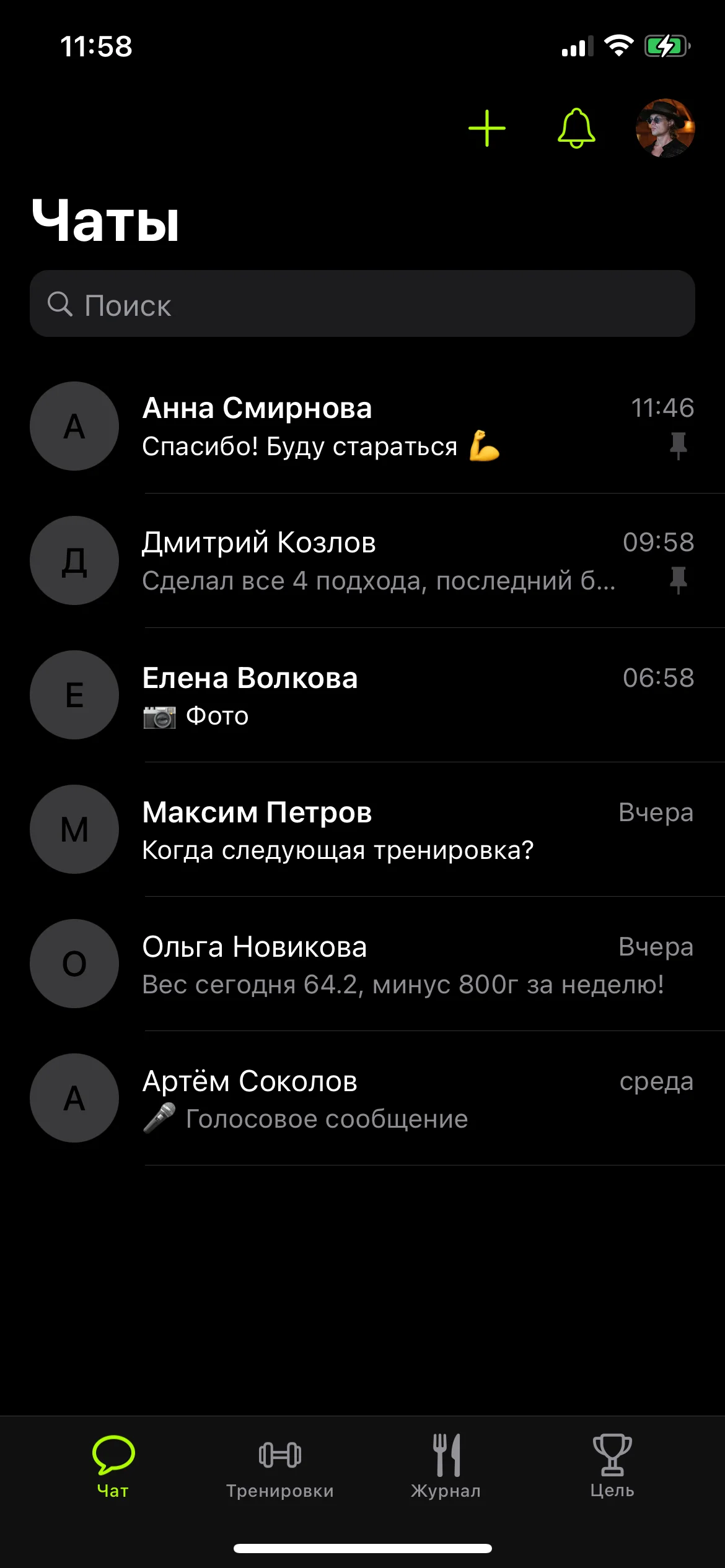Open the profile avatar
Screen dimensions: 725x1568
[x=665, y=128]
